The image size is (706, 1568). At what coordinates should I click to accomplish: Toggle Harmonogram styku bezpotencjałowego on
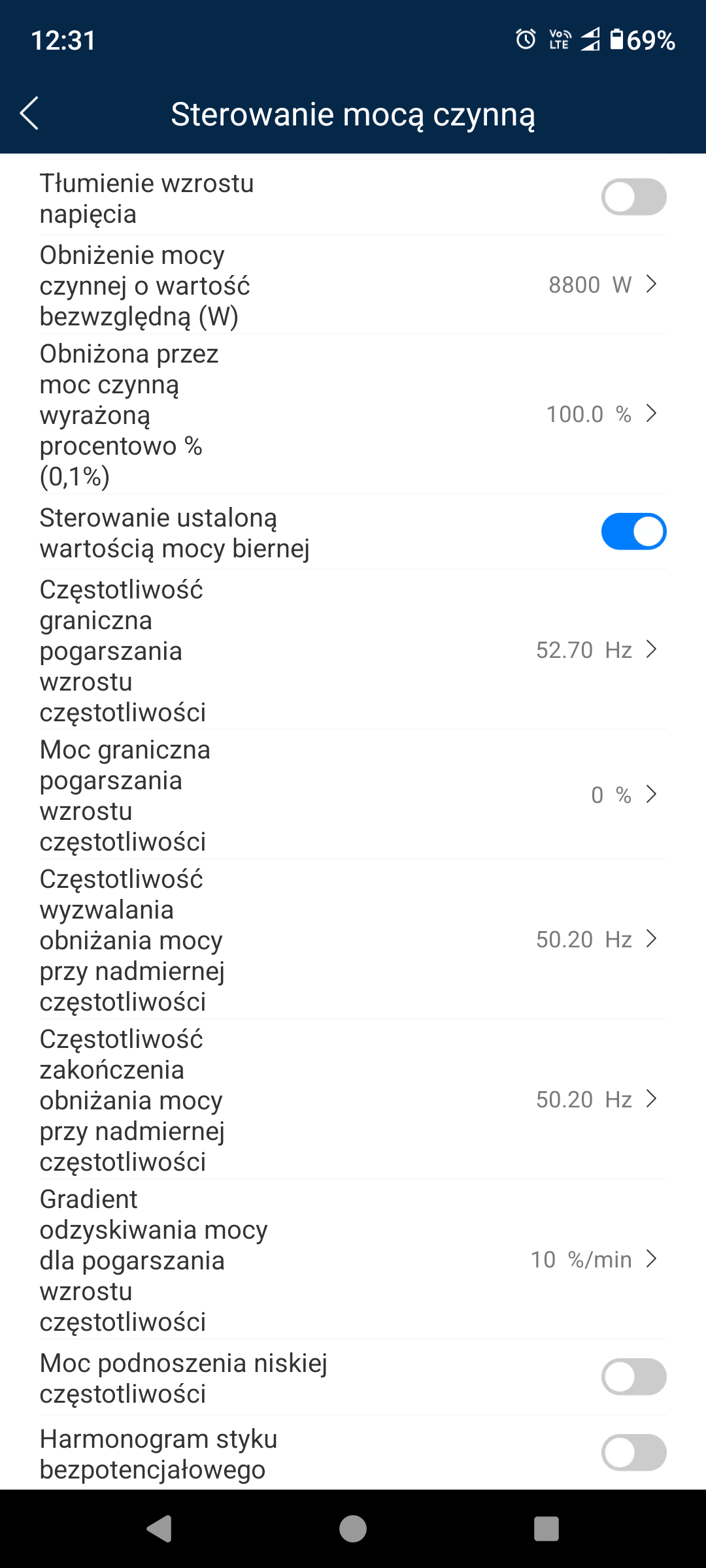(633, 1453)
